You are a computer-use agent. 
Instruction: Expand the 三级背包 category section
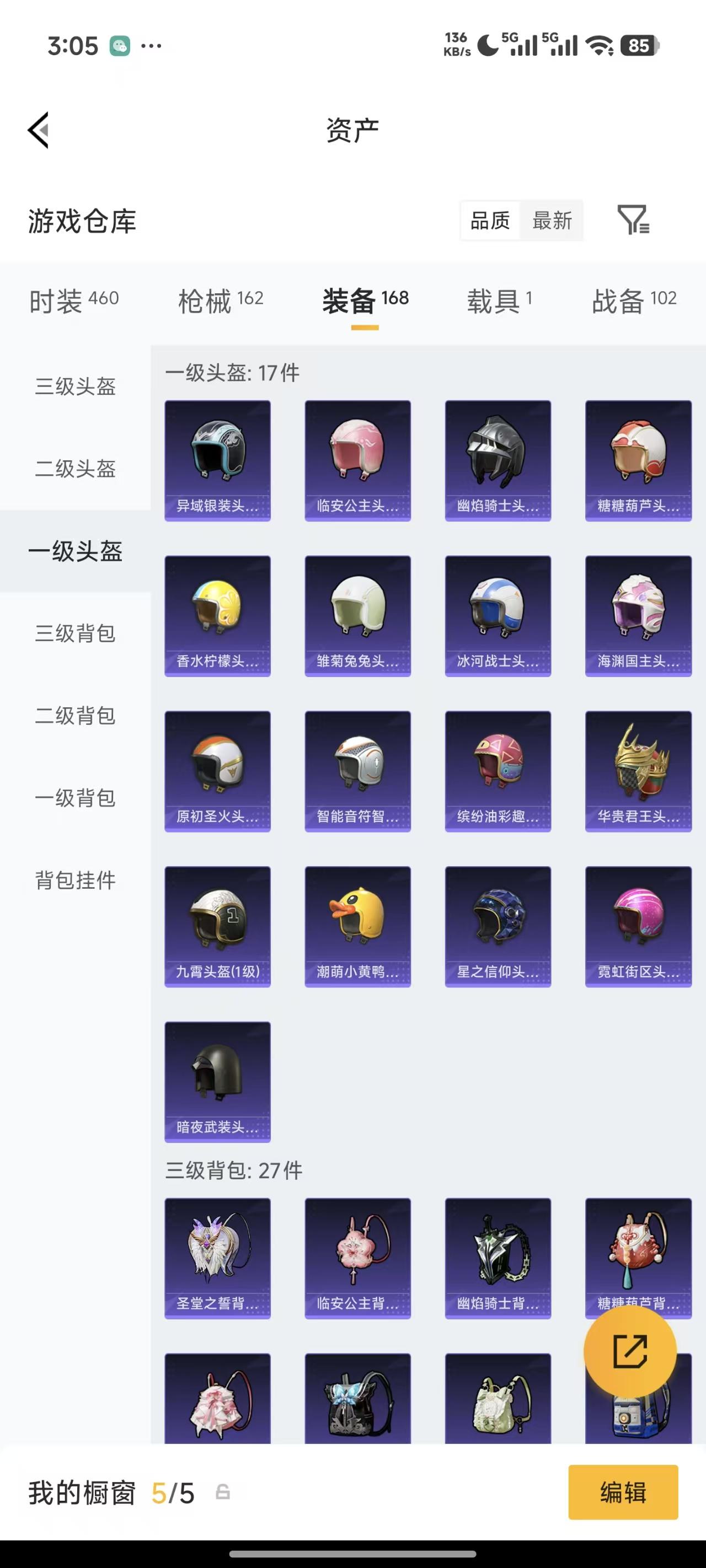(x=73, y=633)
